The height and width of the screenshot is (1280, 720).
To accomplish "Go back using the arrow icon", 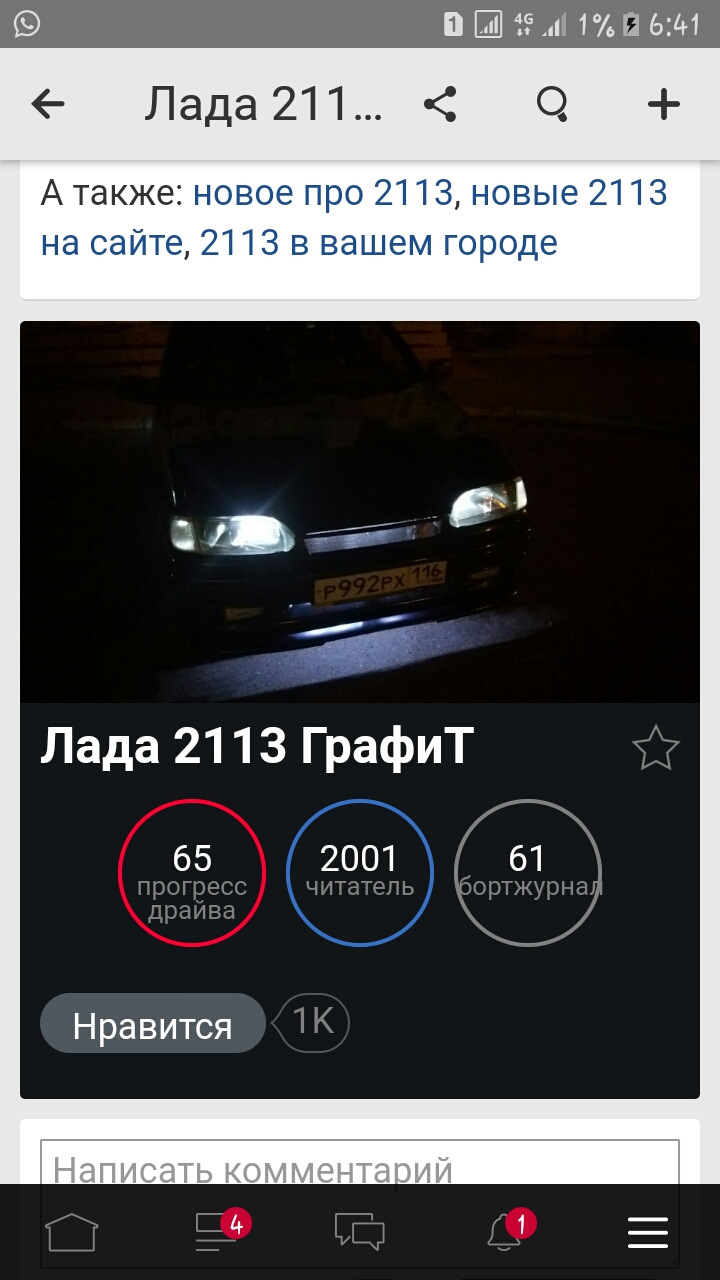I will tap(48, 103).
